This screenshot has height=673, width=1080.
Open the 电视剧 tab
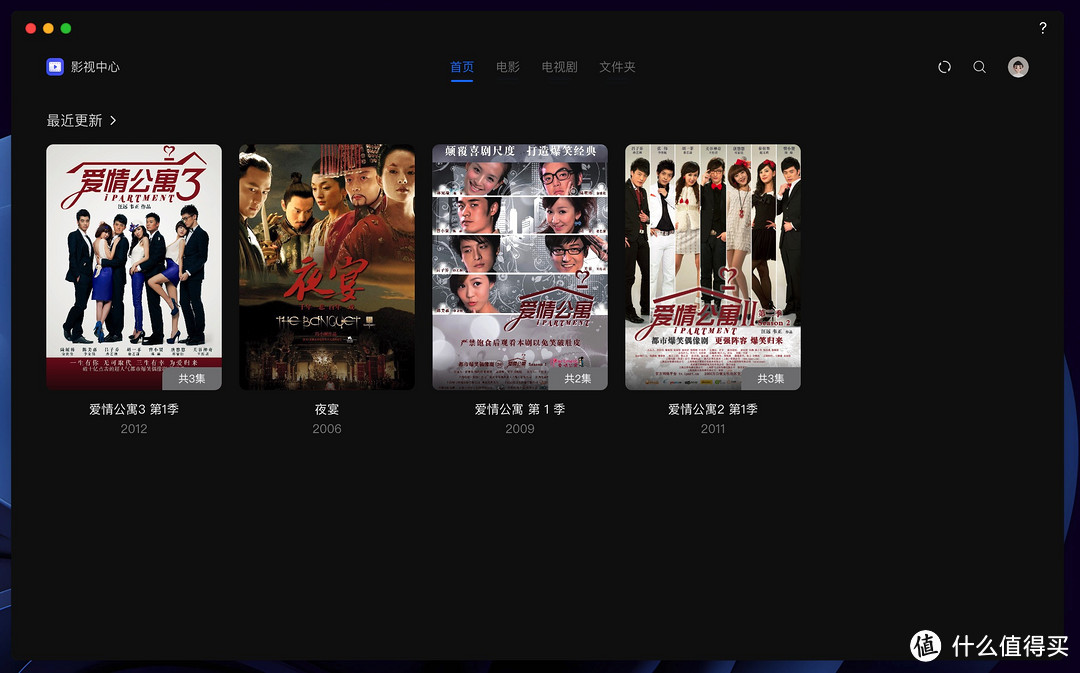tap(559, 67)
